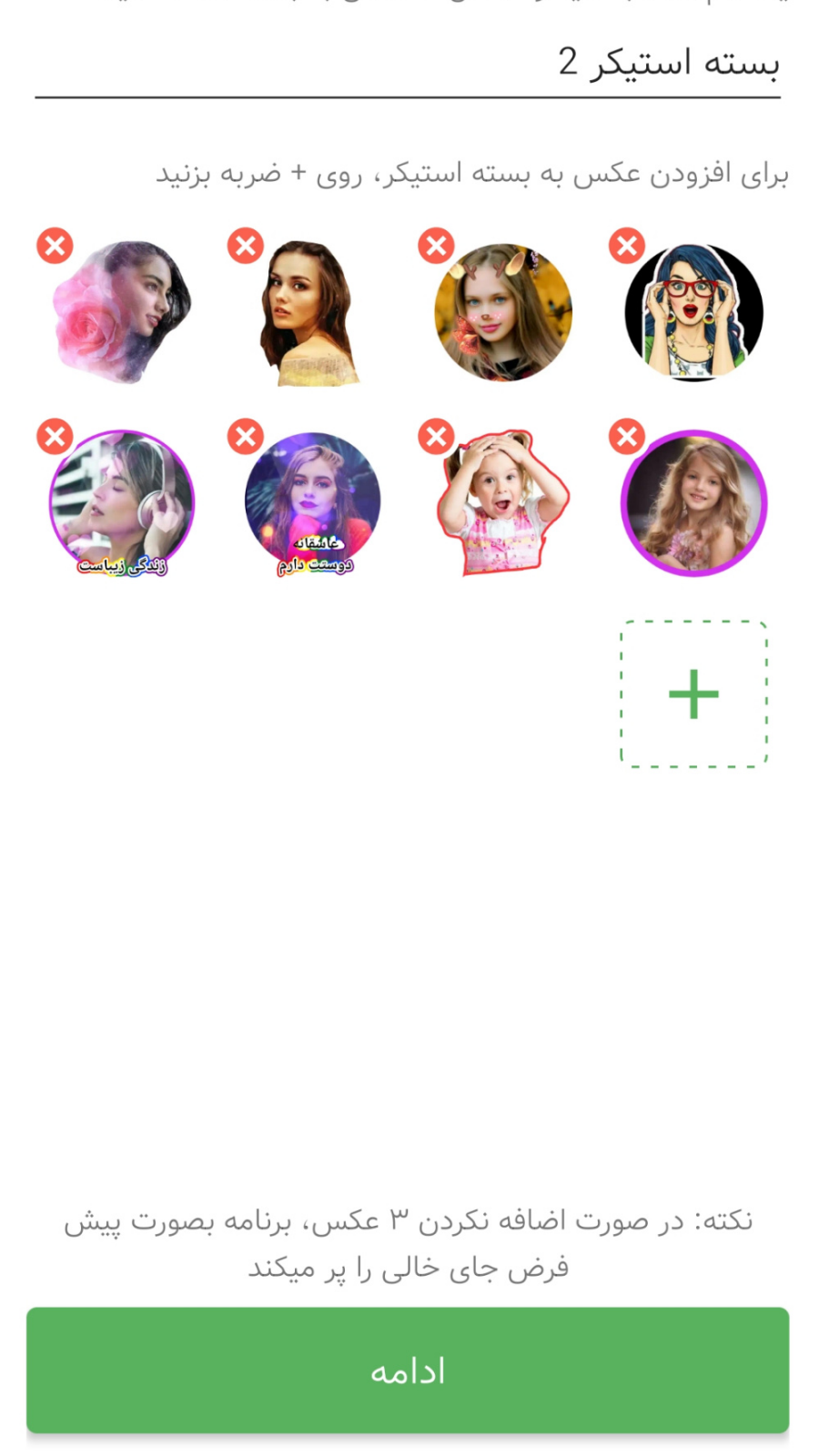Remove the surprised toddler sticker

pos(437,437)
